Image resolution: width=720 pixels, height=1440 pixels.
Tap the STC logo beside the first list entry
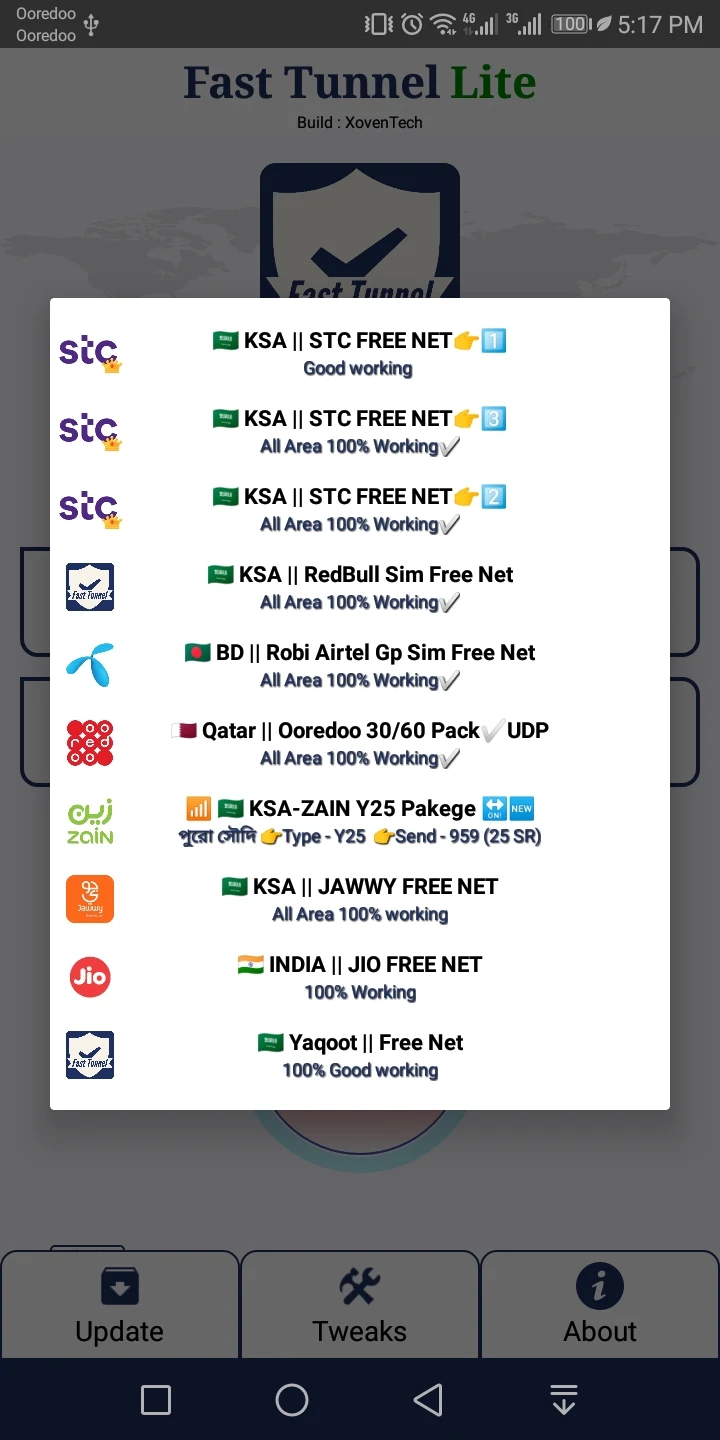pos(89,352)
